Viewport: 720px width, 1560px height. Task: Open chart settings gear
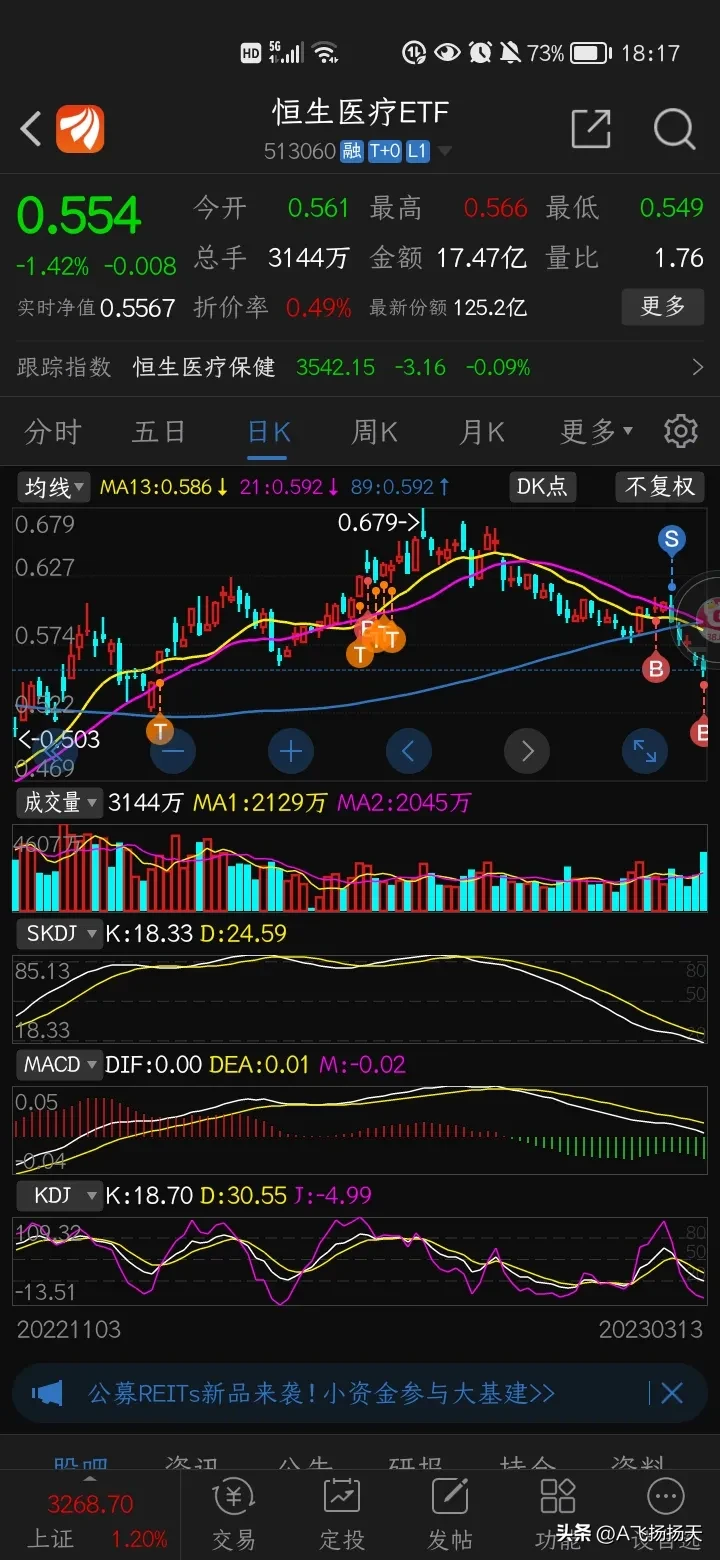coord(680,432)
